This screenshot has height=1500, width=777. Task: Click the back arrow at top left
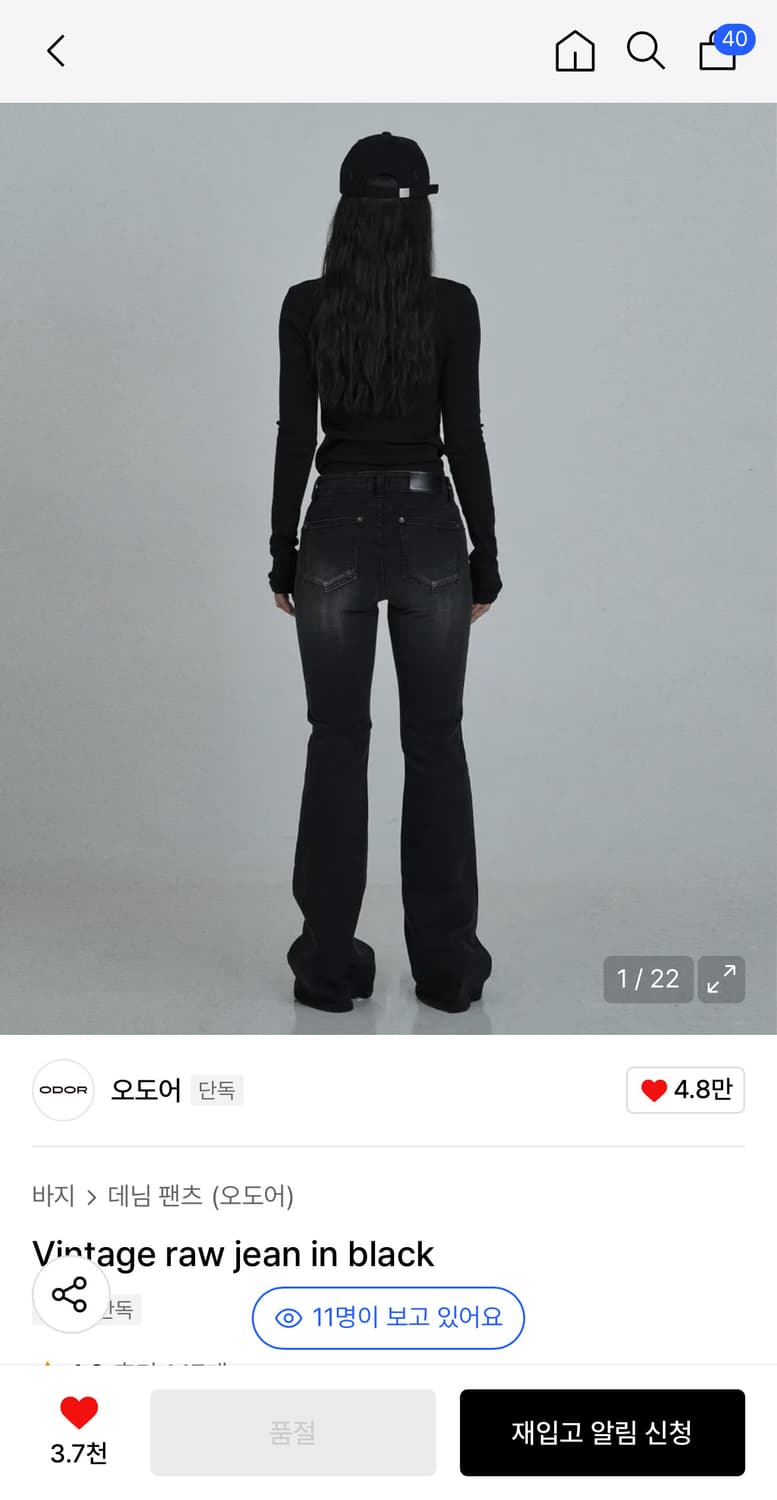pos(55,50)
